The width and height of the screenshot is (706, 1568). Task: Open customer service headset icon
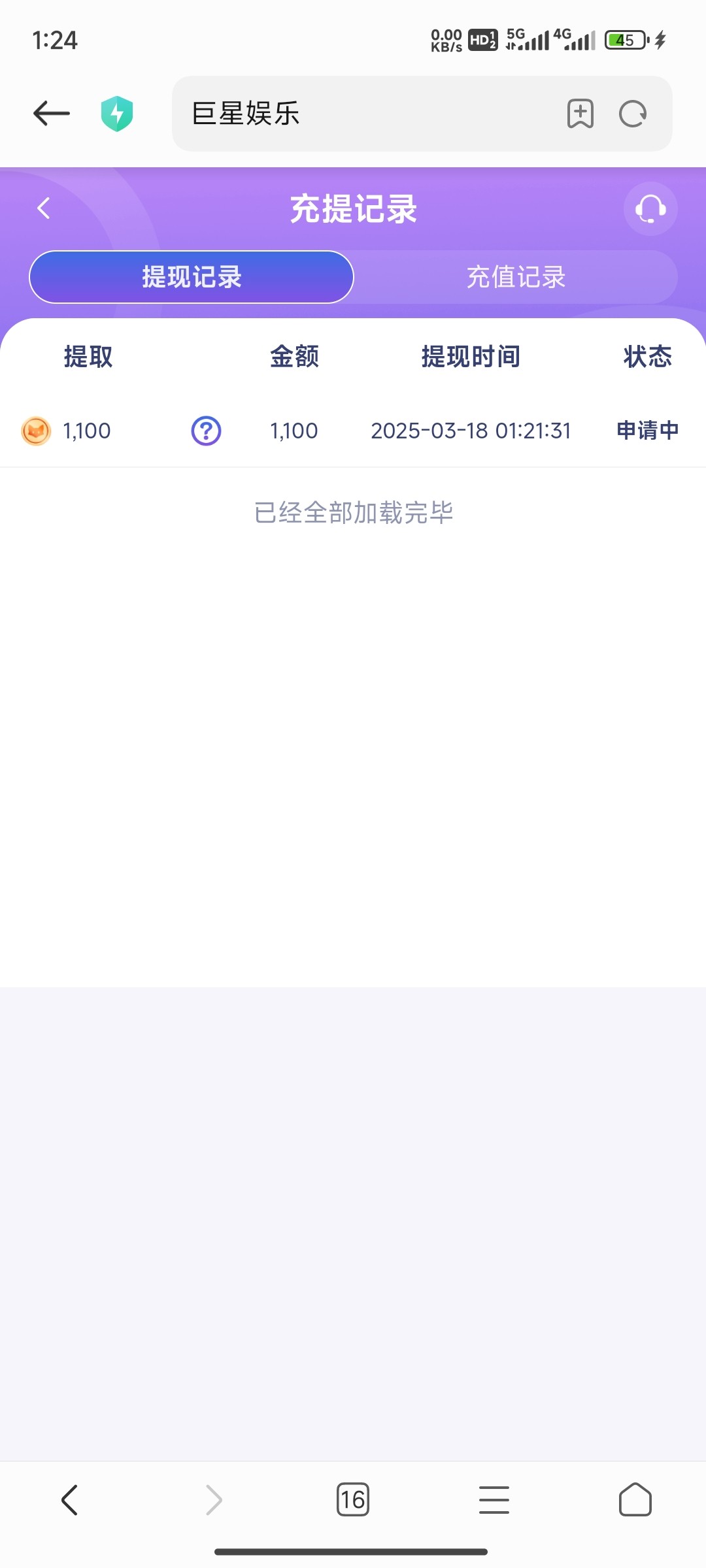point(650,209)
